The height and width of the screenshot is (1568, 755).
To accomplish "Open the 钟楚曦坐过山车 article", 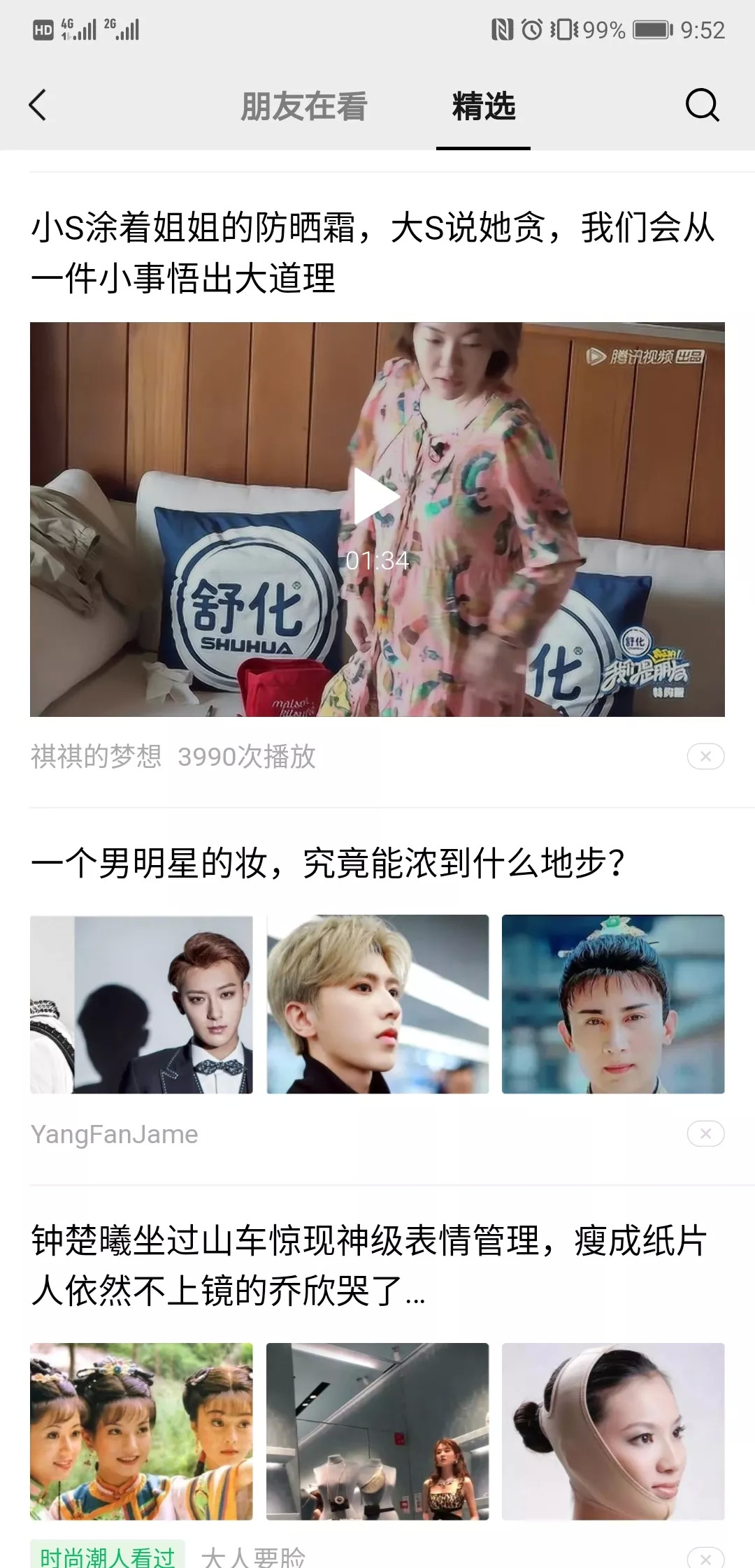I will pos(369,1266).
